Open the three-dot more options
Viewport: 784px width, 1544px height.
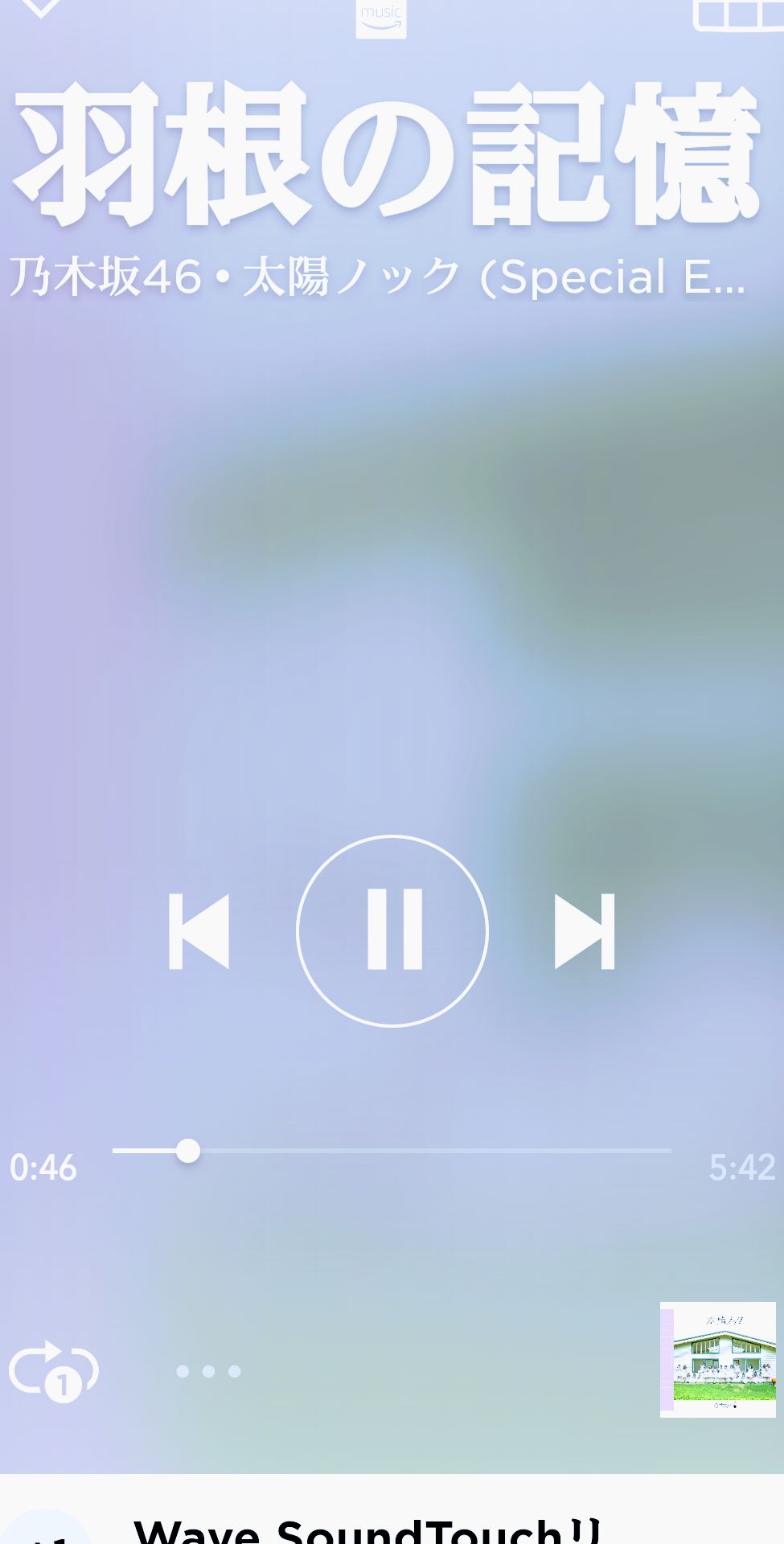point(208,1371)
